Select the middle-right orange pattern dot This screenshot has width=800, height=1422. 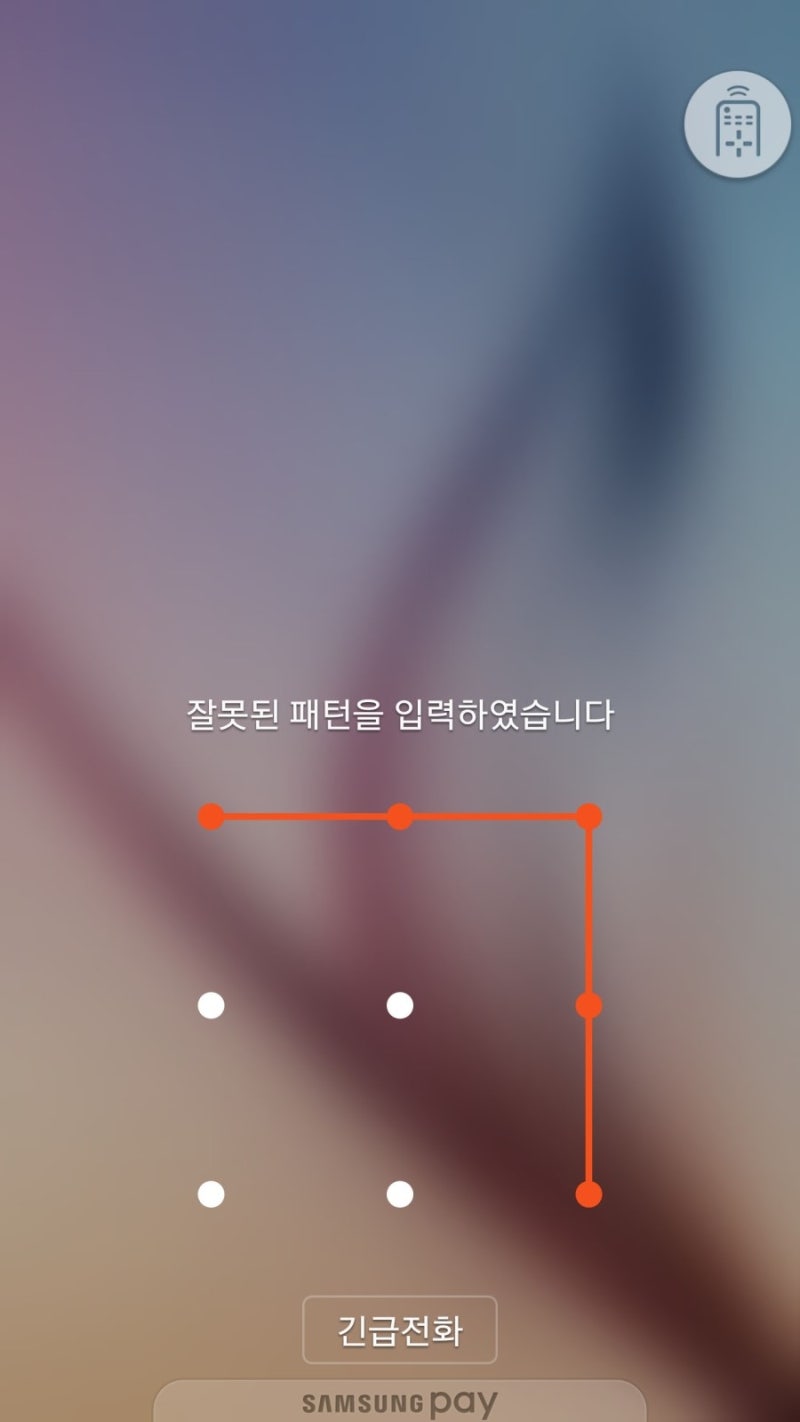[589, 1005]
